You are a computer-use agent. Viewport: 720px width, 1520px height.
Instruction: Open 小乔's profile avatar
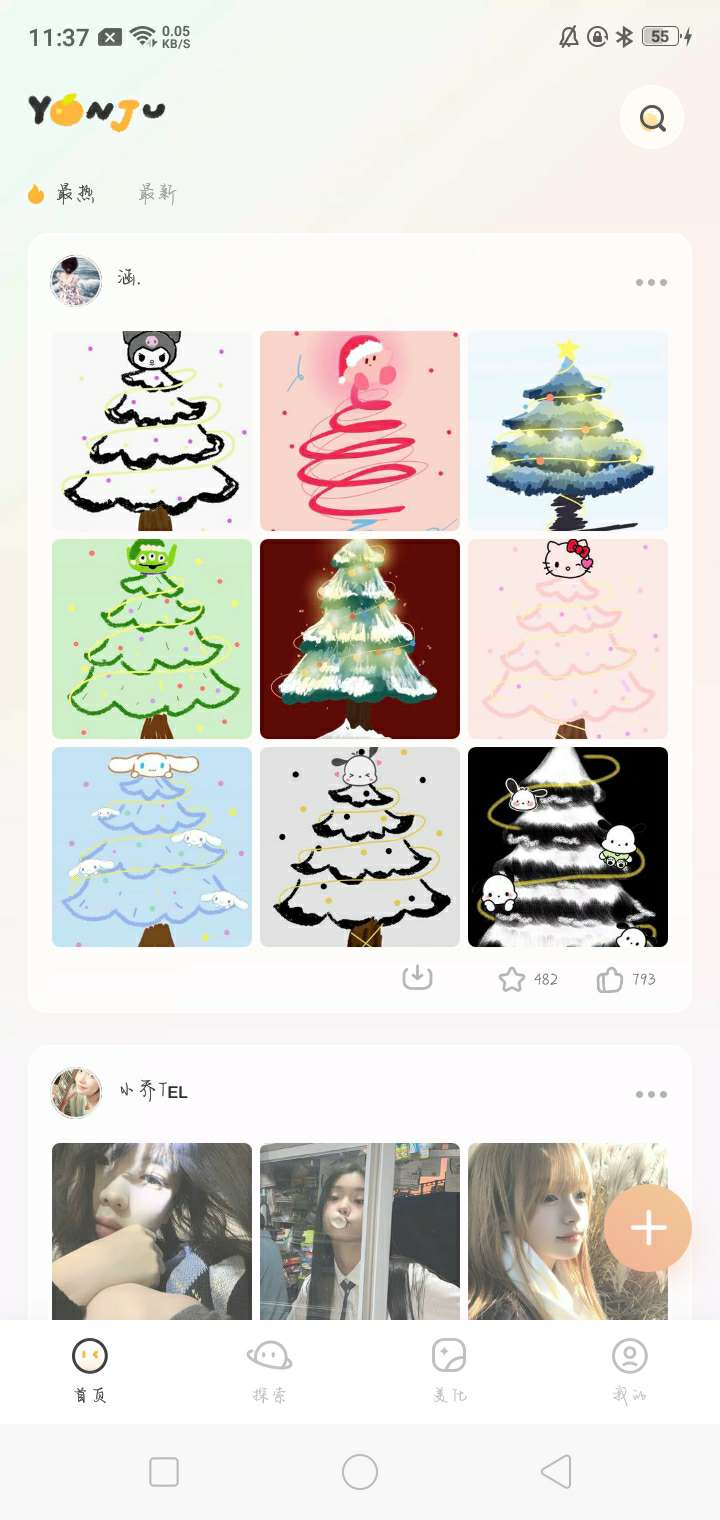click(x=76, y=1092)
